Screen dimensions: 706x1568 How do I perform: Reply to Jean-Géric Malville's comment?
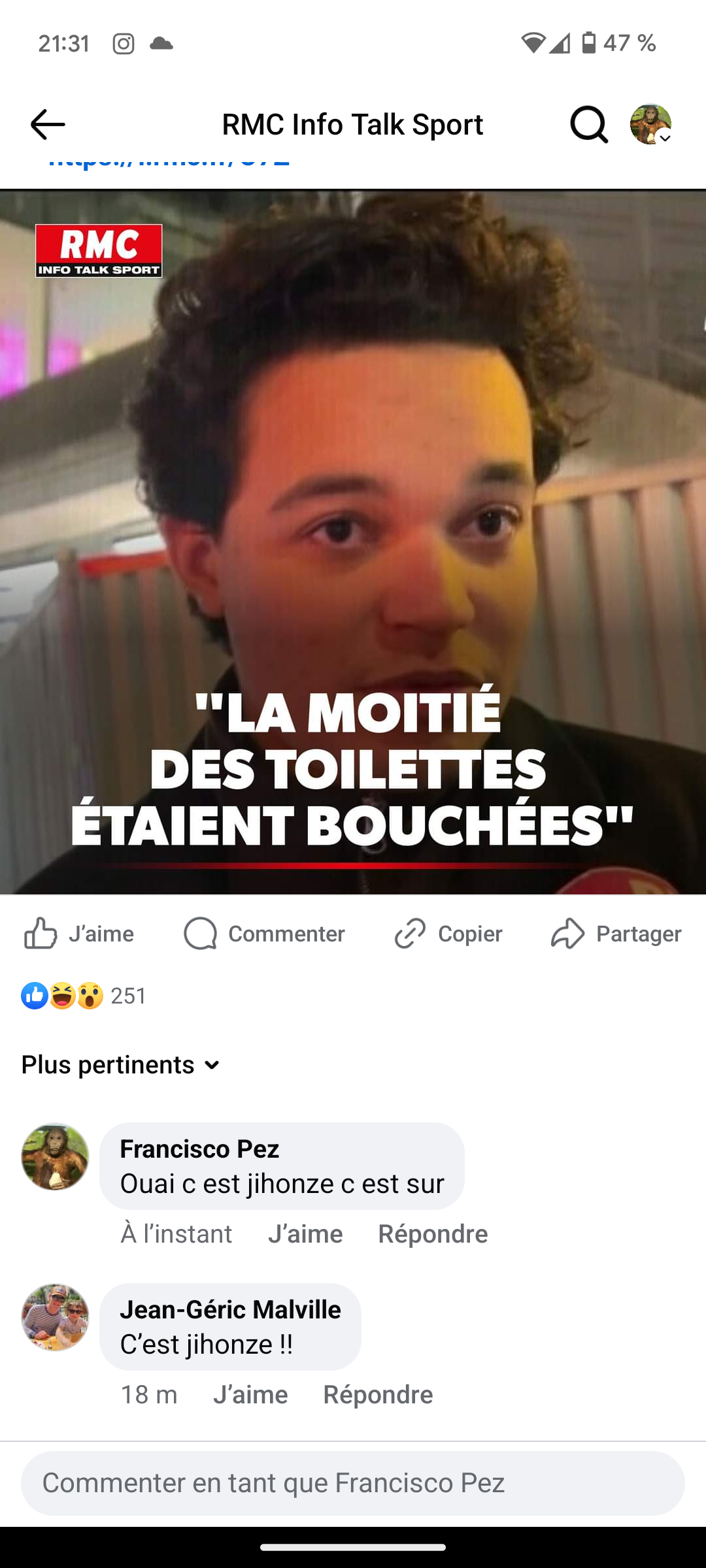(378, 1394)
